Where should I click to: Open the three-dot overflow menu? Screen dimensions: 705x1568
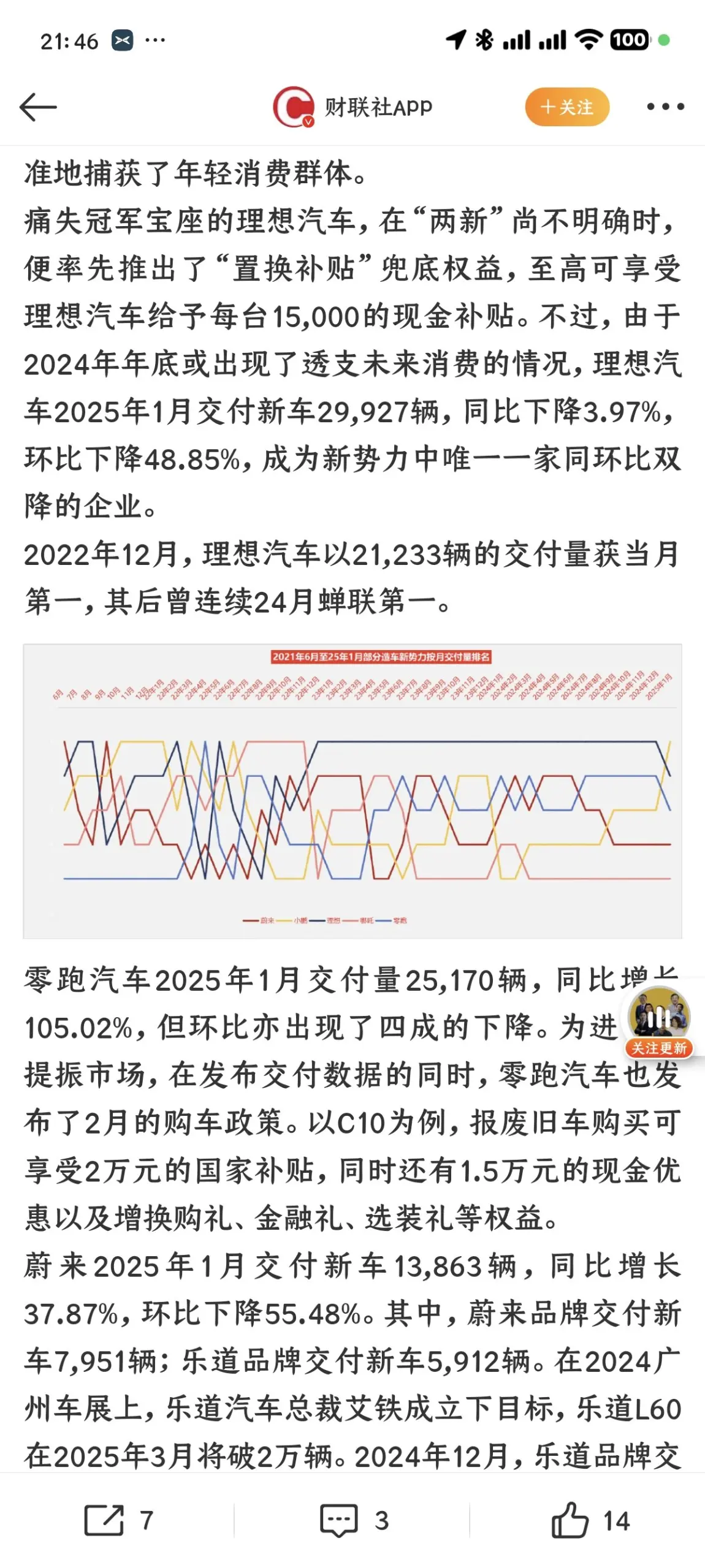pyautogui.click(x=666, y=107)
